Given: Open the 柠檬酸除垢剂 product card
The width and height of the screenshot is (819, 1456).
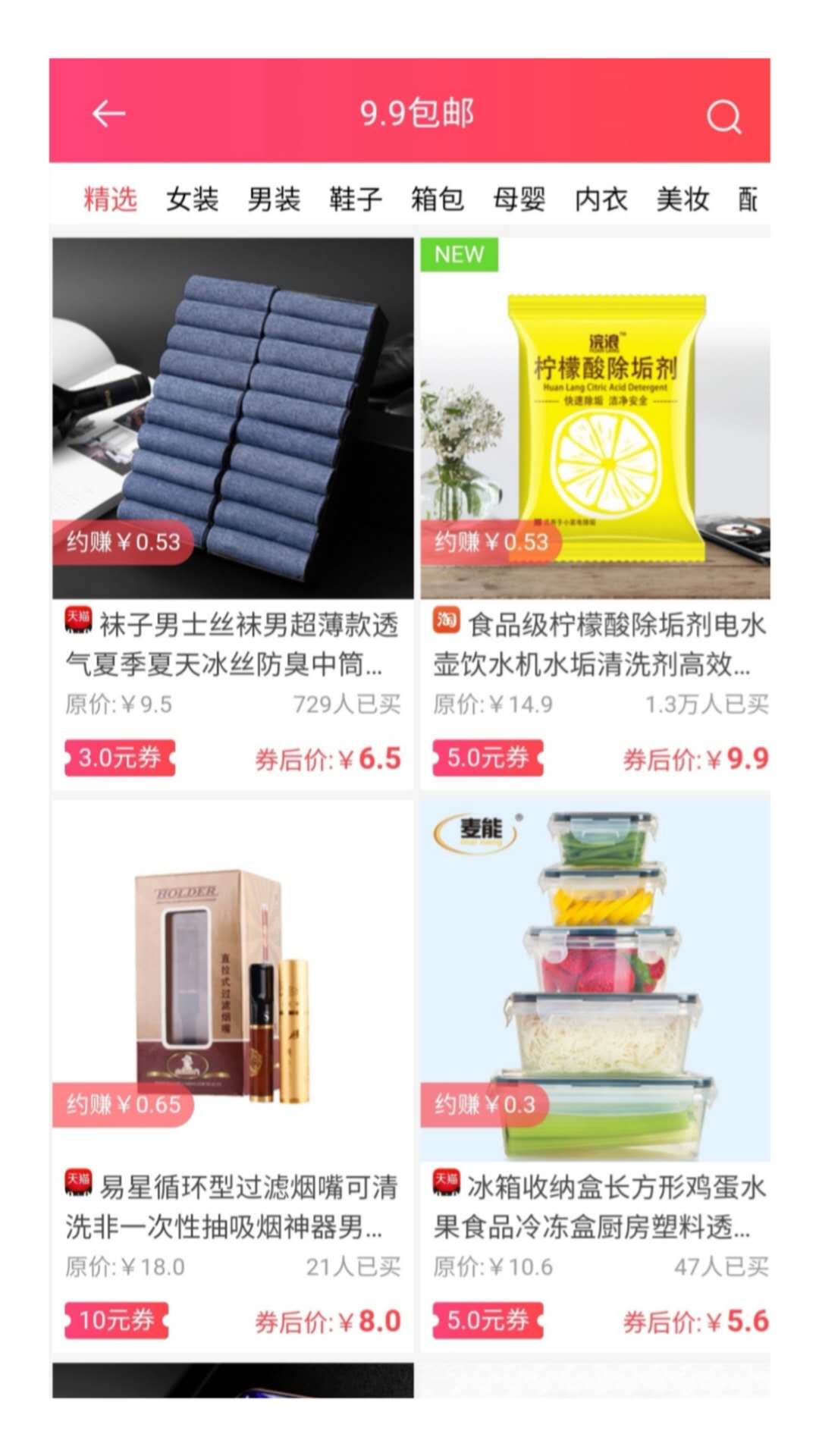Looking at the screenshot, I should pyautogui.click(x=595, y=419).
